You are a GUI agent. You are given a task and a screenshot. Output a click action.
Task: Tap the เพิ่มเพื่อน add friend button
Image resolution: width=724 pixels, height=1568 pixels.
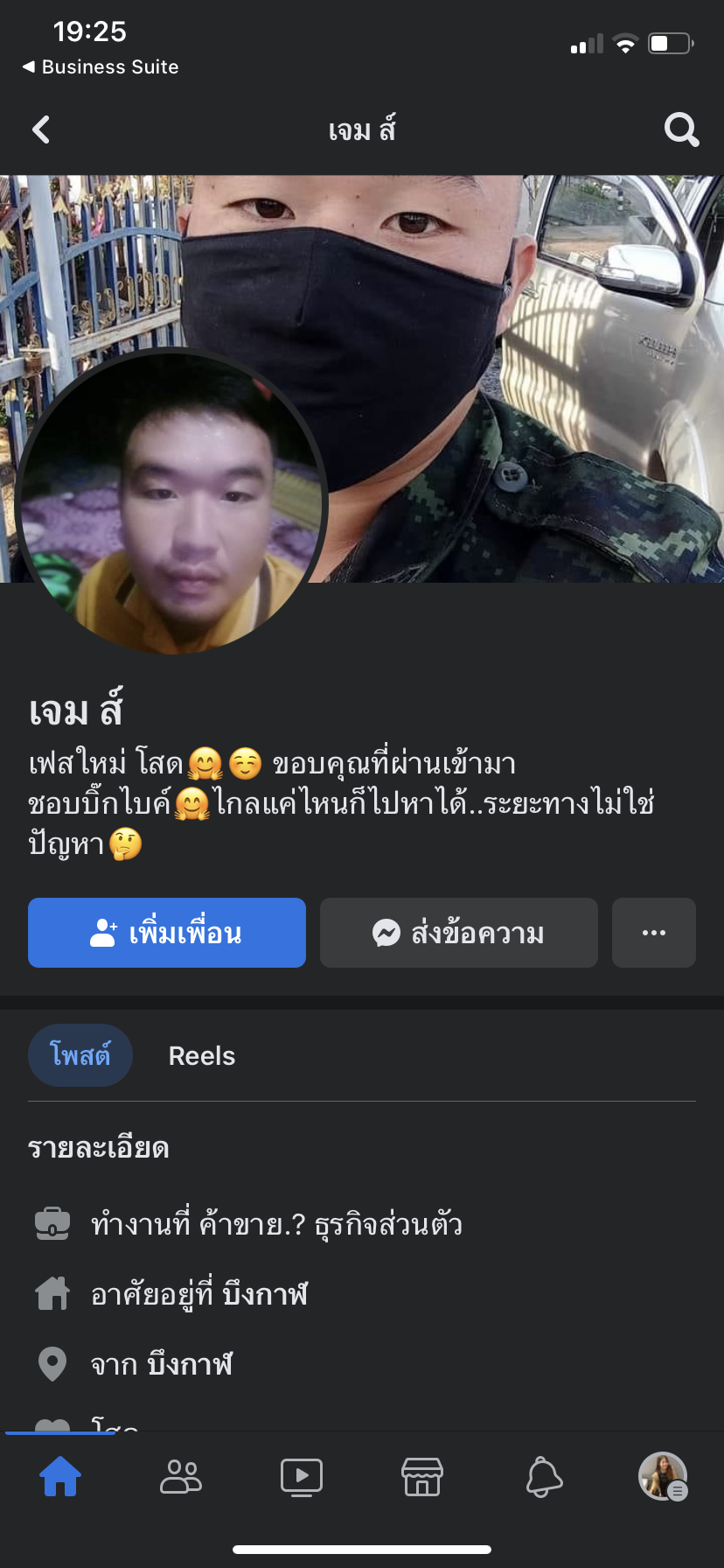click(167, 933)
